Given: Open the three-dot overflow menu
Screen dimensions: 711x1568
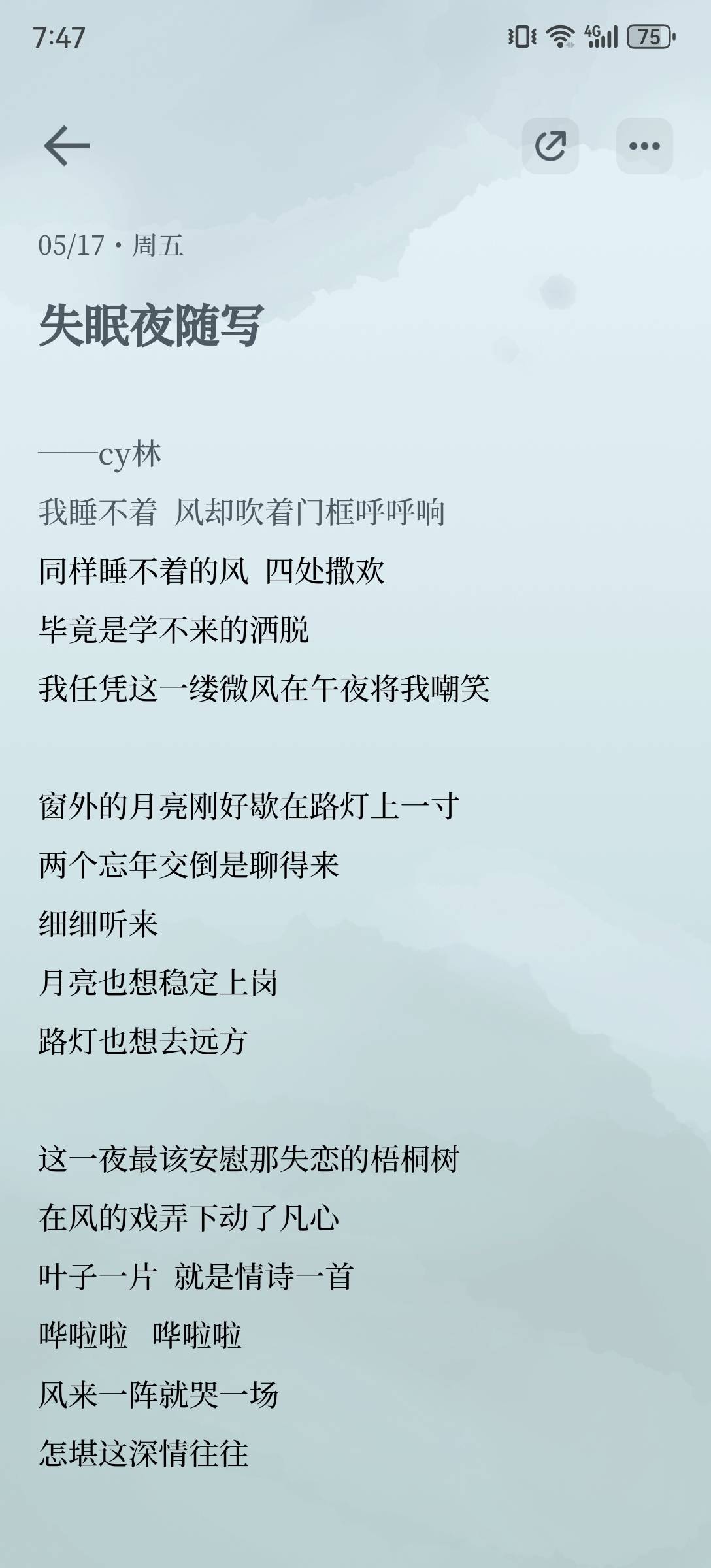Looking at the screenshot, I should [x=644, y=146].
